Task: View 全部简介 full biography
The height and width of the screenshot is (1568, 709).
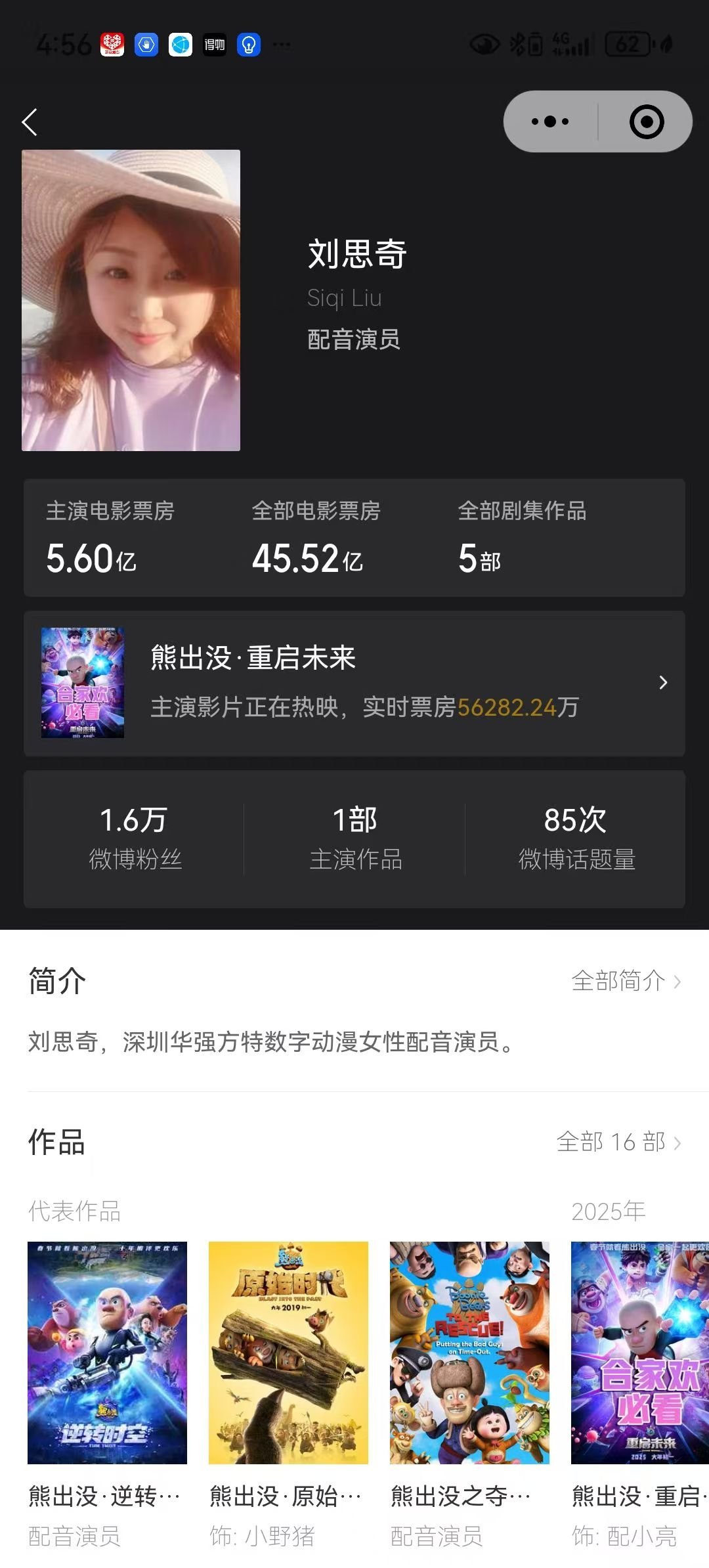Action: coord(626,981)
